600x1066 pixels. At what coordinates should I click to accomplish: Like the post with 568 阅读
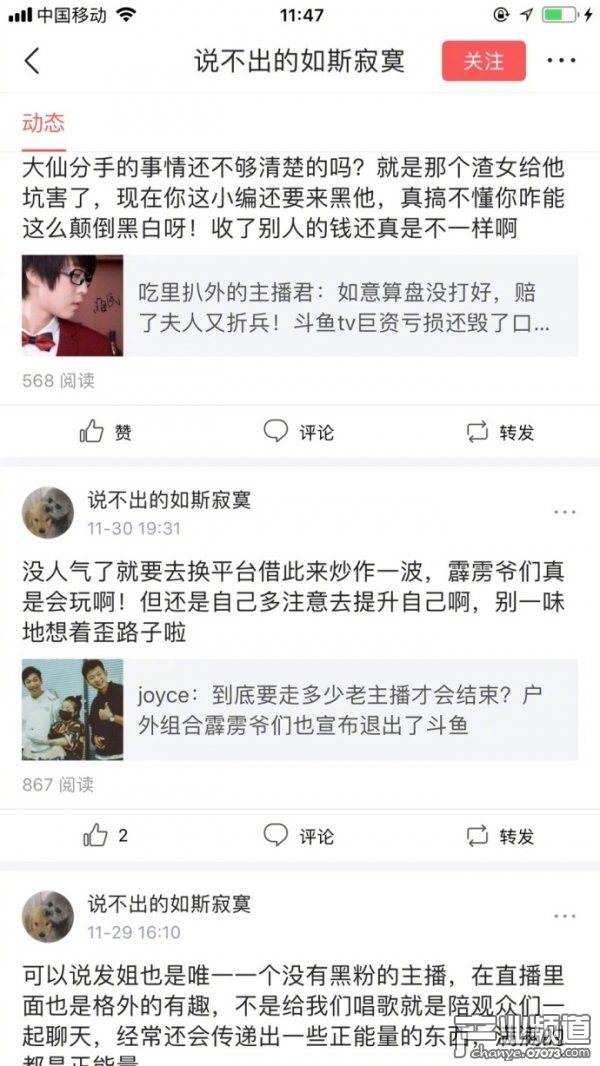pos(106,432)
